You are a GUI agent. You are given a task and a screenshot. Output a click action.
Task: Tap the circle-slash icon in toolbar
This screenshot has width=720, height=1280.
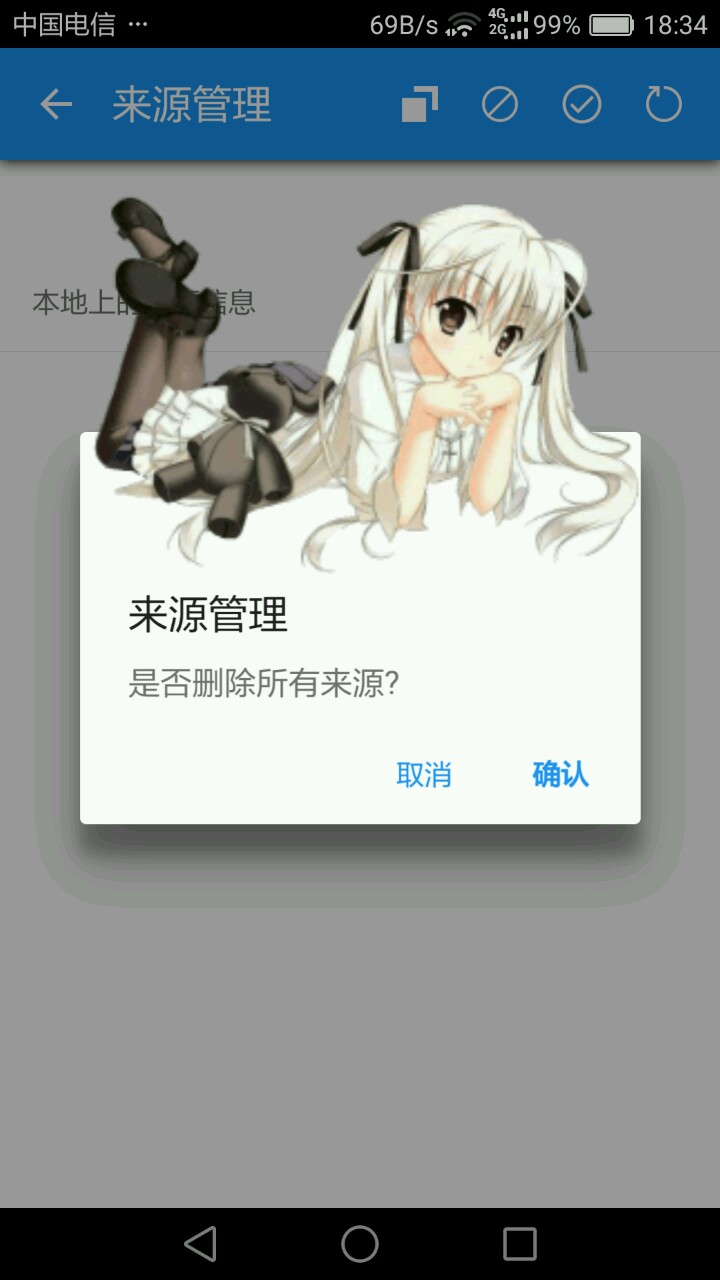point(500,104)
